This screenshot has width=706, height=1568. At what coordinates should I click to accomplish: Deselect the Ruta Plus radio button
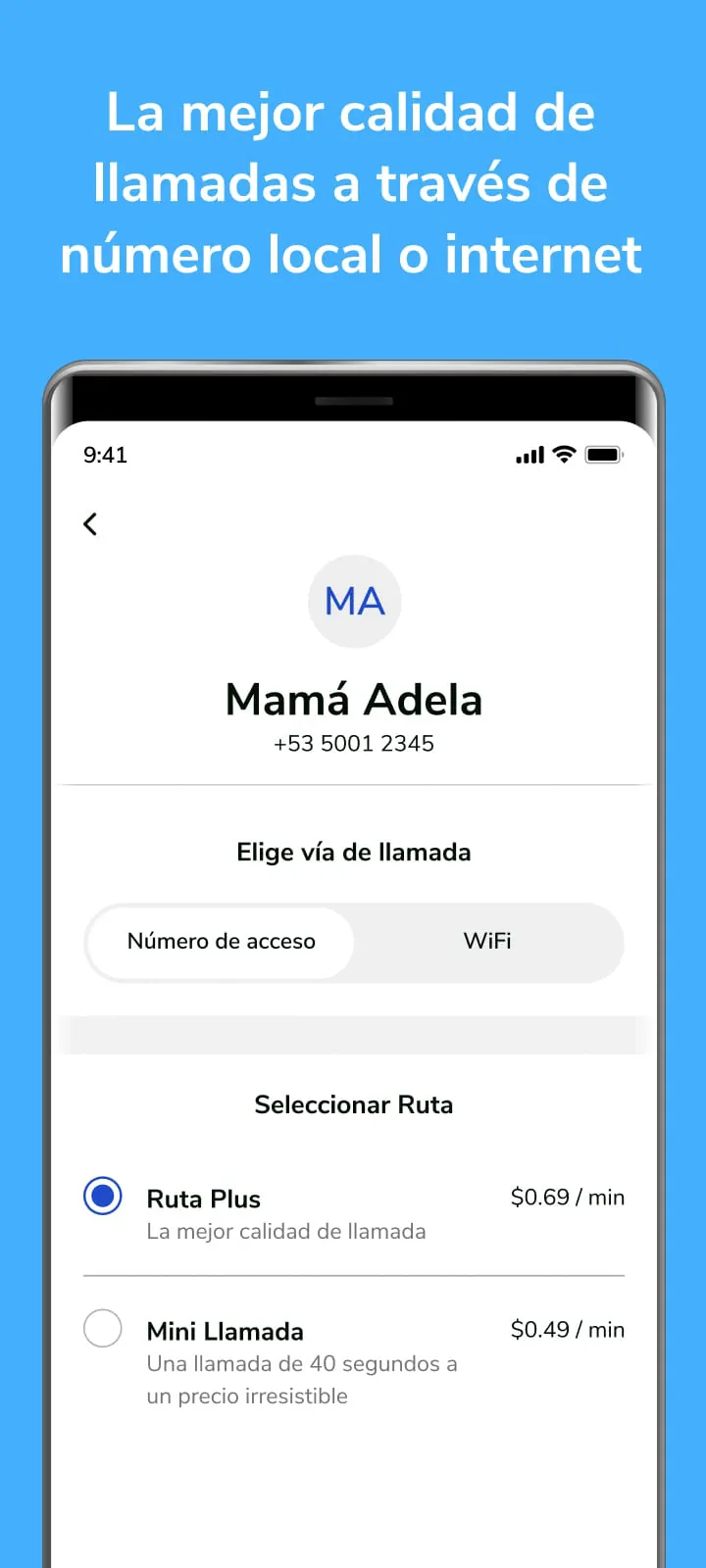pyautogui.click(x=102, y=1196)
